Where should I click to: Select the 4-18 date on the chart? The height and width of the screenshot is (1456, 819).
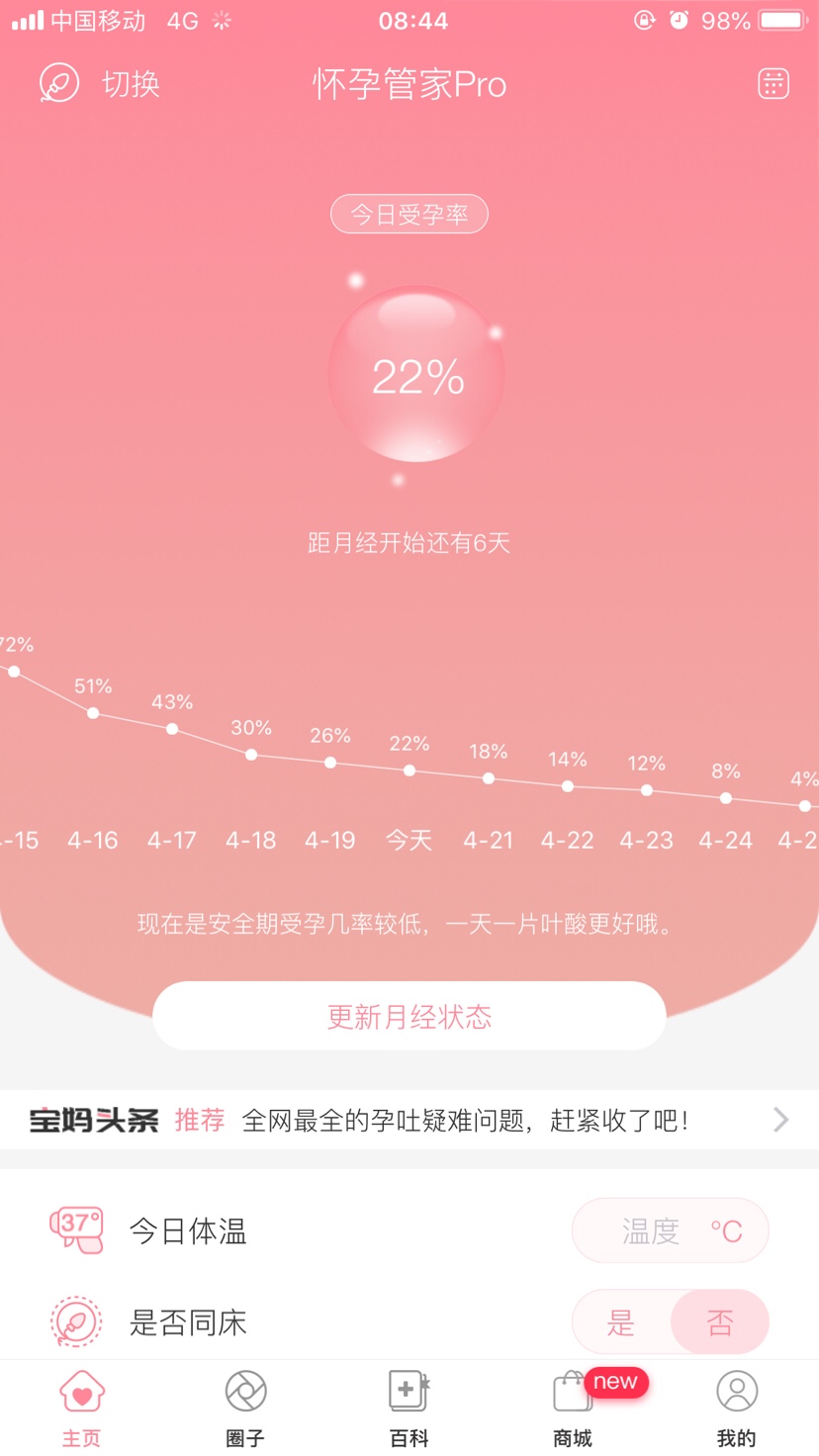[251, 840]
